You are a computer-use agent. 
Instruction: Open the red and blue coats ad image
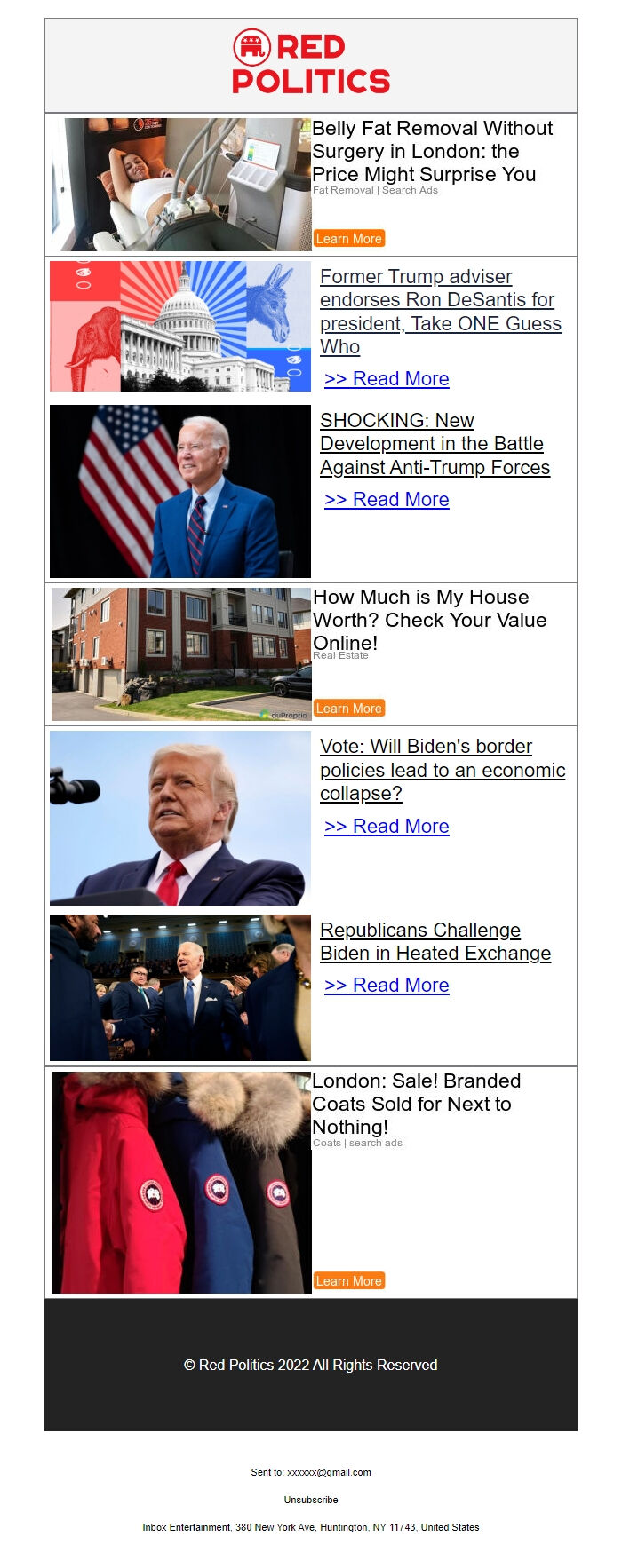point(181,1183)
